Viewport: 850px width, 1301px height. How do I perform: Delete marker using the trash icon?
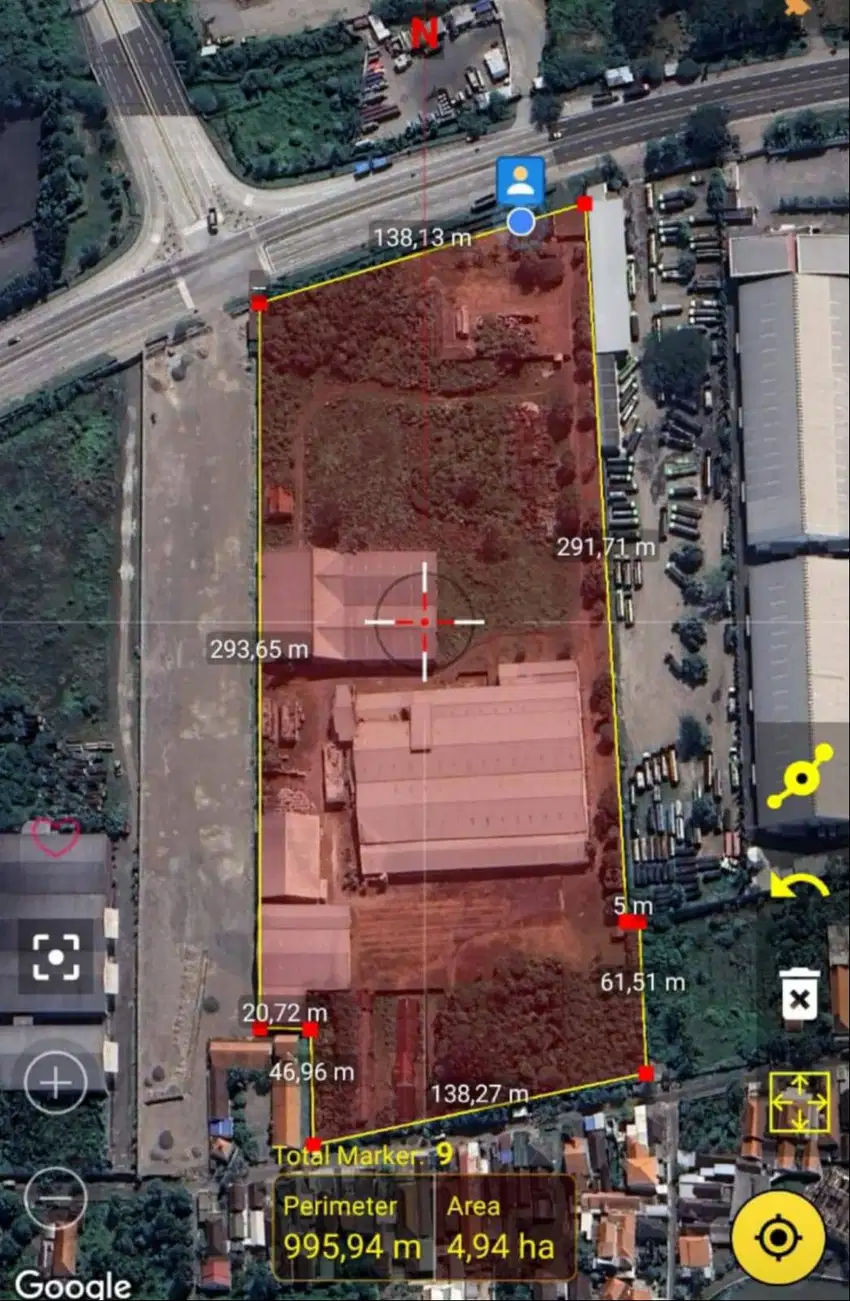tap(800, 995)
